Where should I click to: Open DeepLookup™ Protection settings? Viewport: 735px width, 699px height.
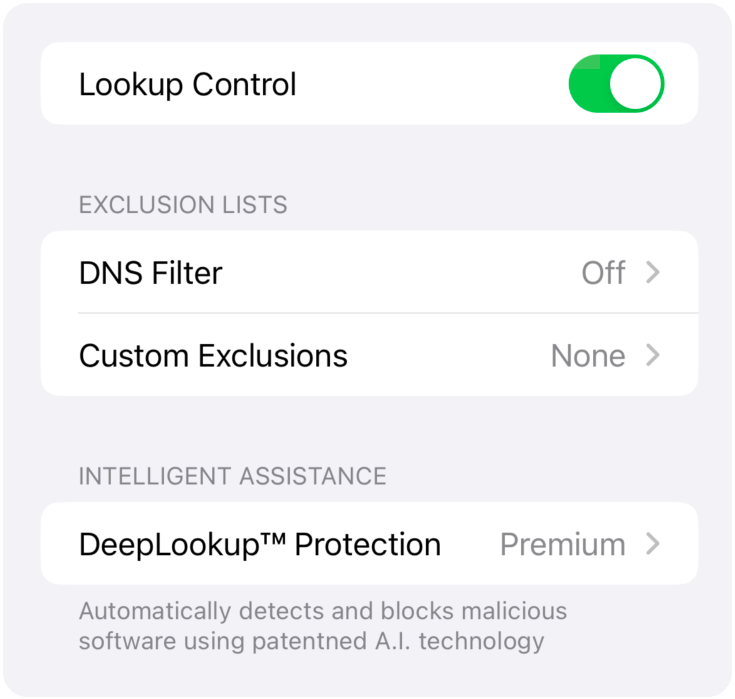point(369,545)
